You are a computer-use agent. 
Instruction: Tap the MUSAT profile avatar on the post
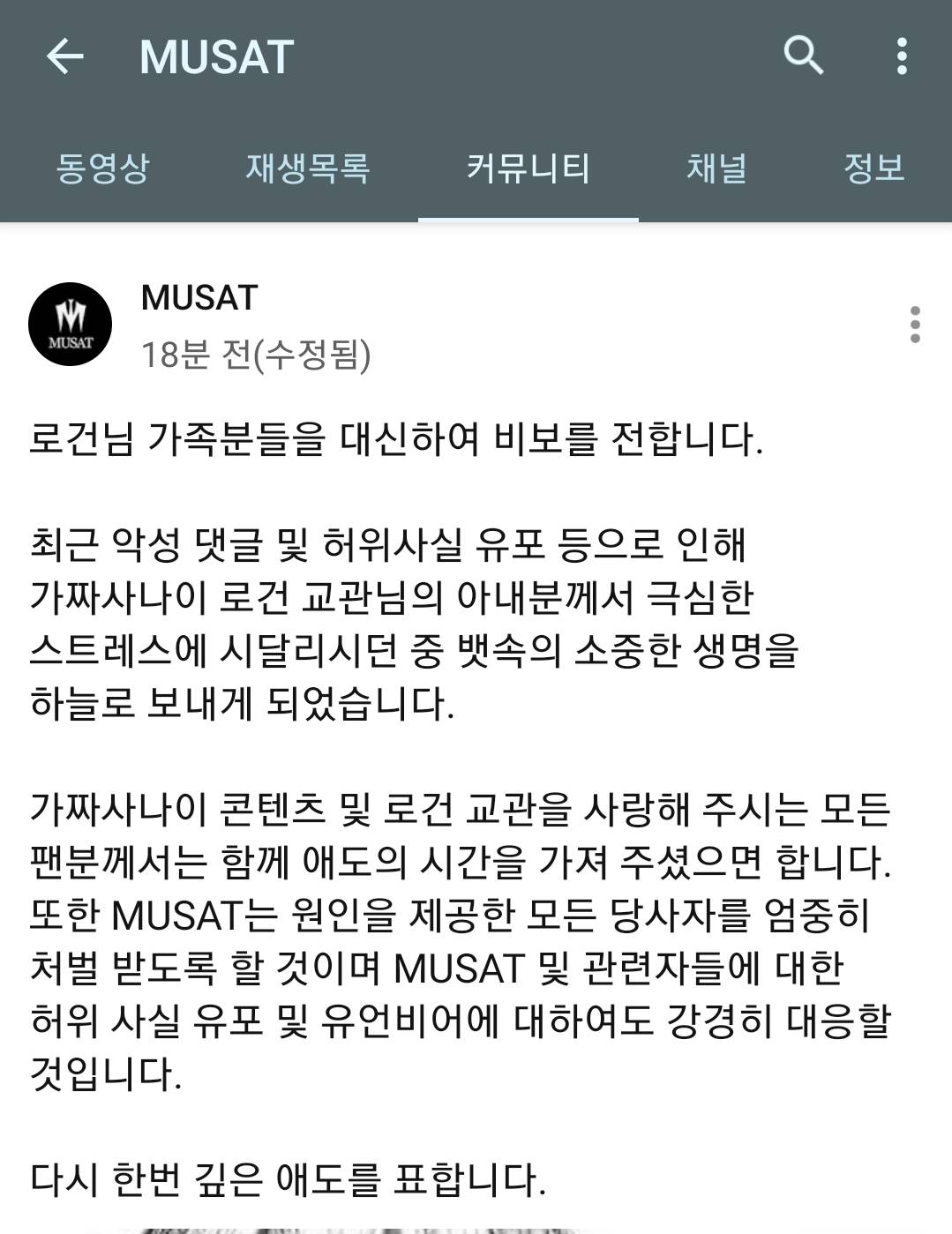pos(71,324)
